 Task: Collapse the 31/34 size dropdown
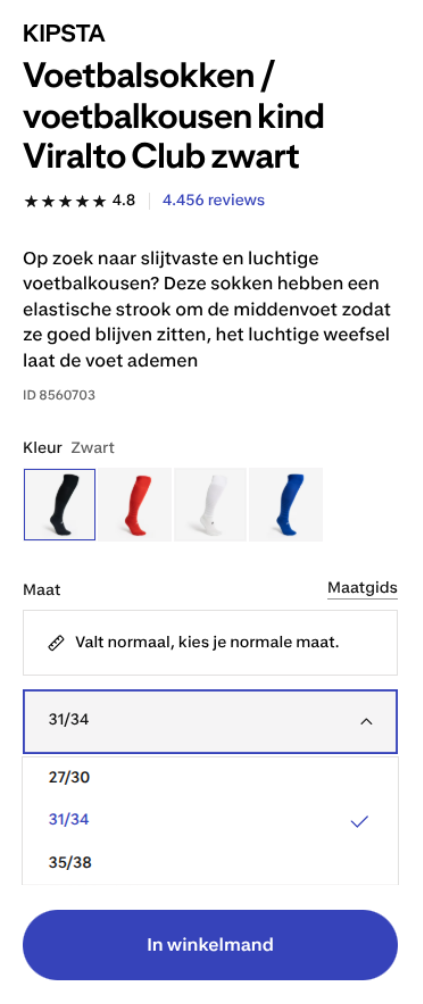tap(210, 721)
